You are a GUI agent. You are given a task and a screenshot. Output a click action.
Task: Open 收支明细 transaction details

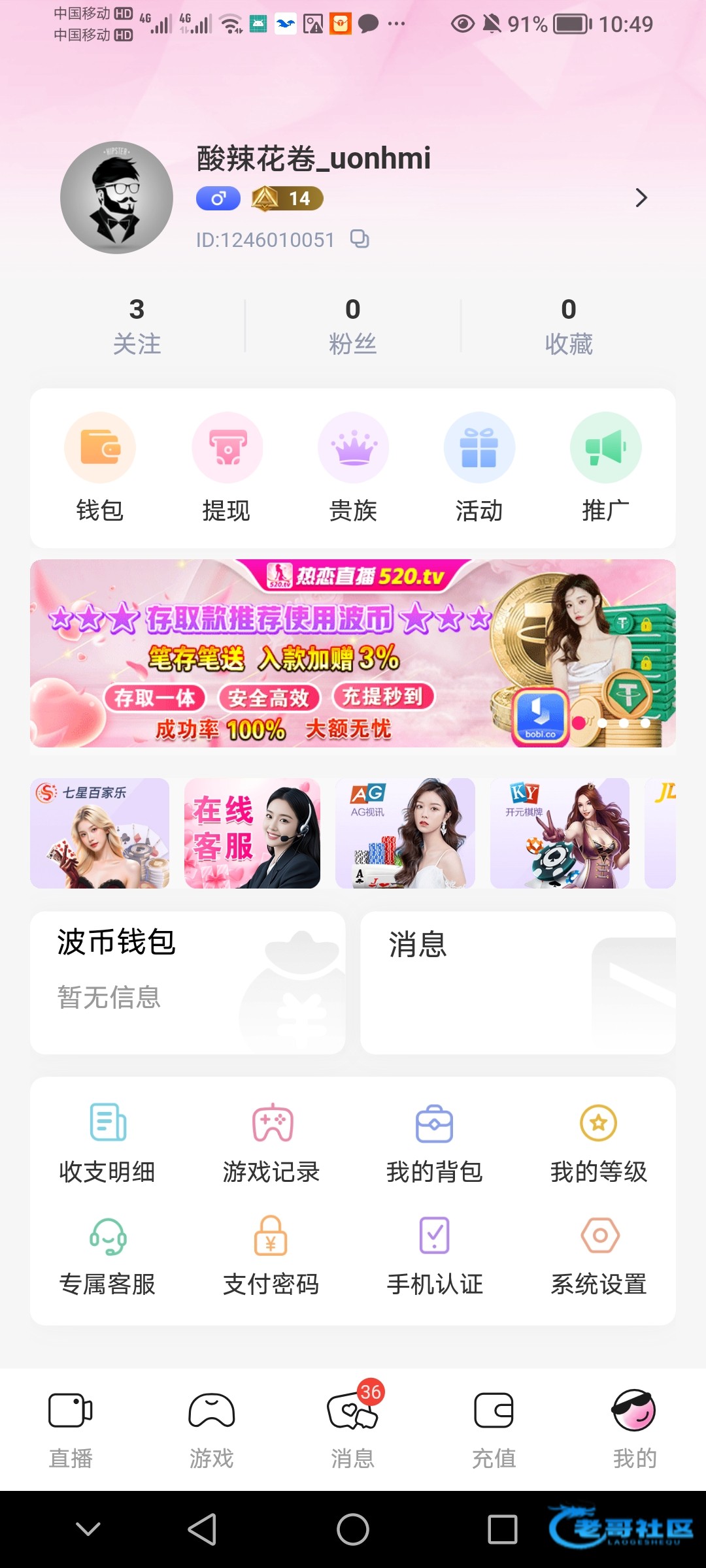107,1143
